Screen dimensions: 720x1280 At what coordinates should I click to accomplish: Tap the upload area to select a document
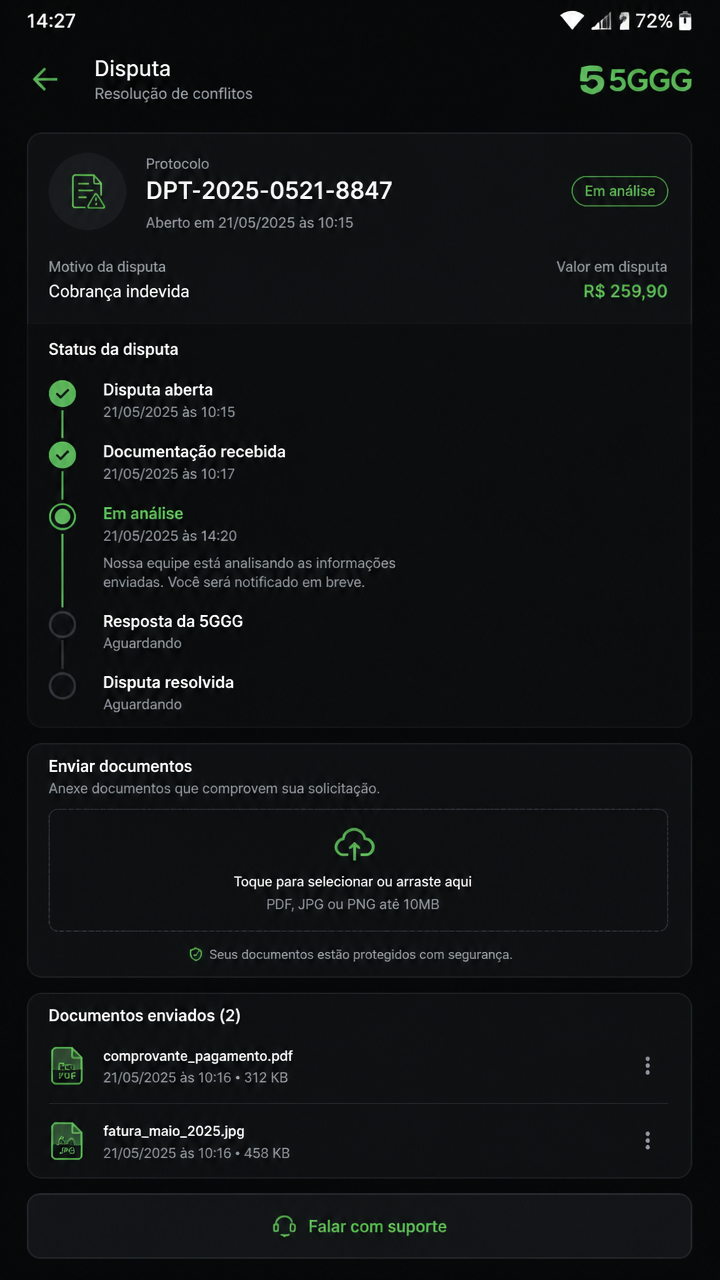pyautogui.click(x=358, y=870)
